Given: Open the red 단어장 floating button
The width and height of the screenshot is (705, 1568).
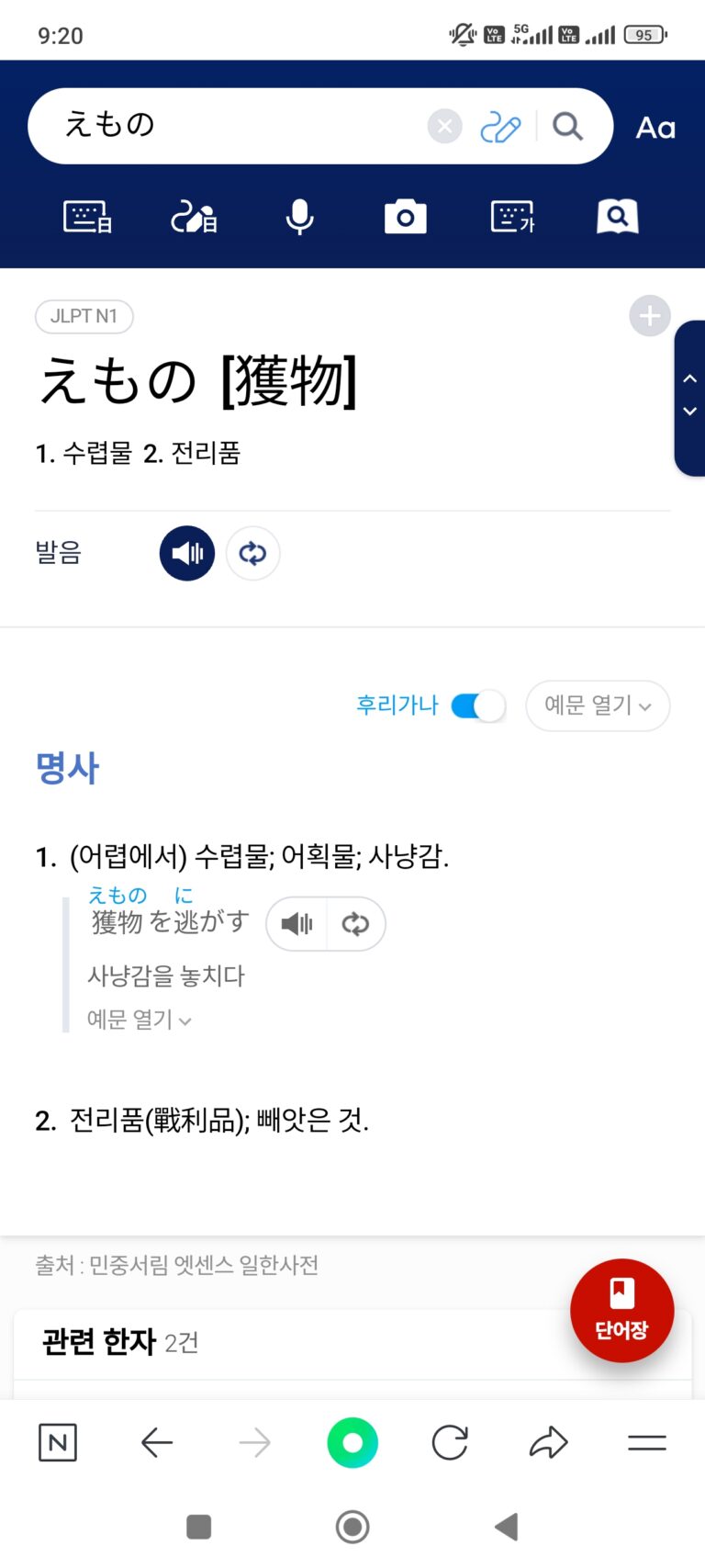Looking at the screenshot, I should 621,1310.
